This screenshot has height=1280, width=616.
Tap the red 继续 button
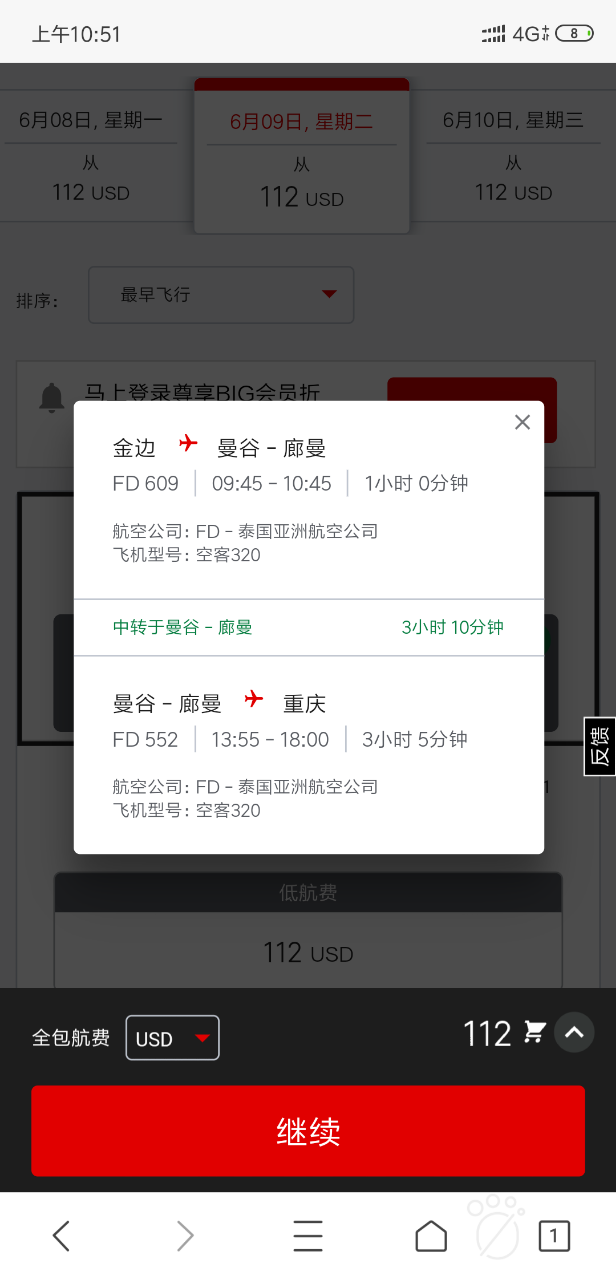pyautogui.click(x=308, y=1131)
